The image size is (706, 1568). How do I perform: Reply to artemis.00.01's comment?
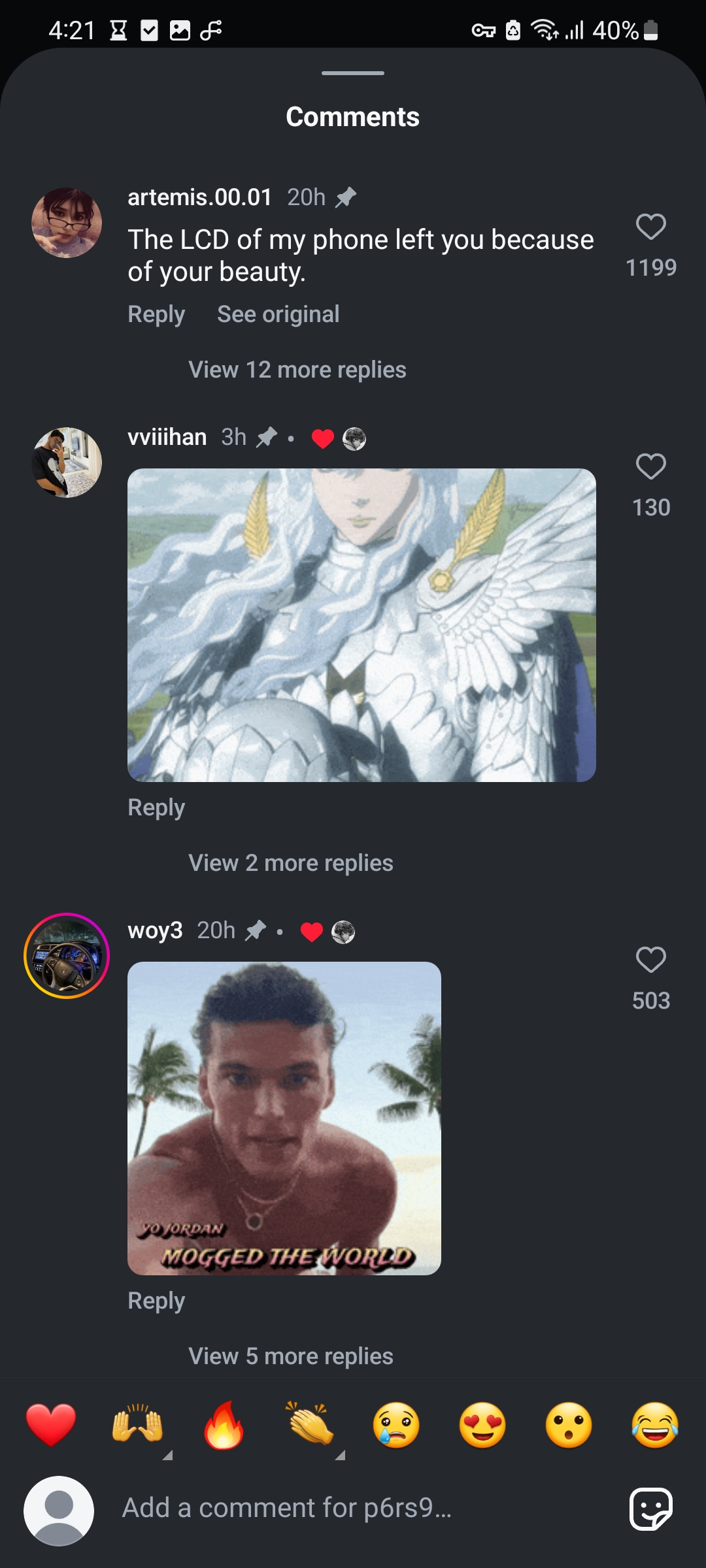coord(156,314)
